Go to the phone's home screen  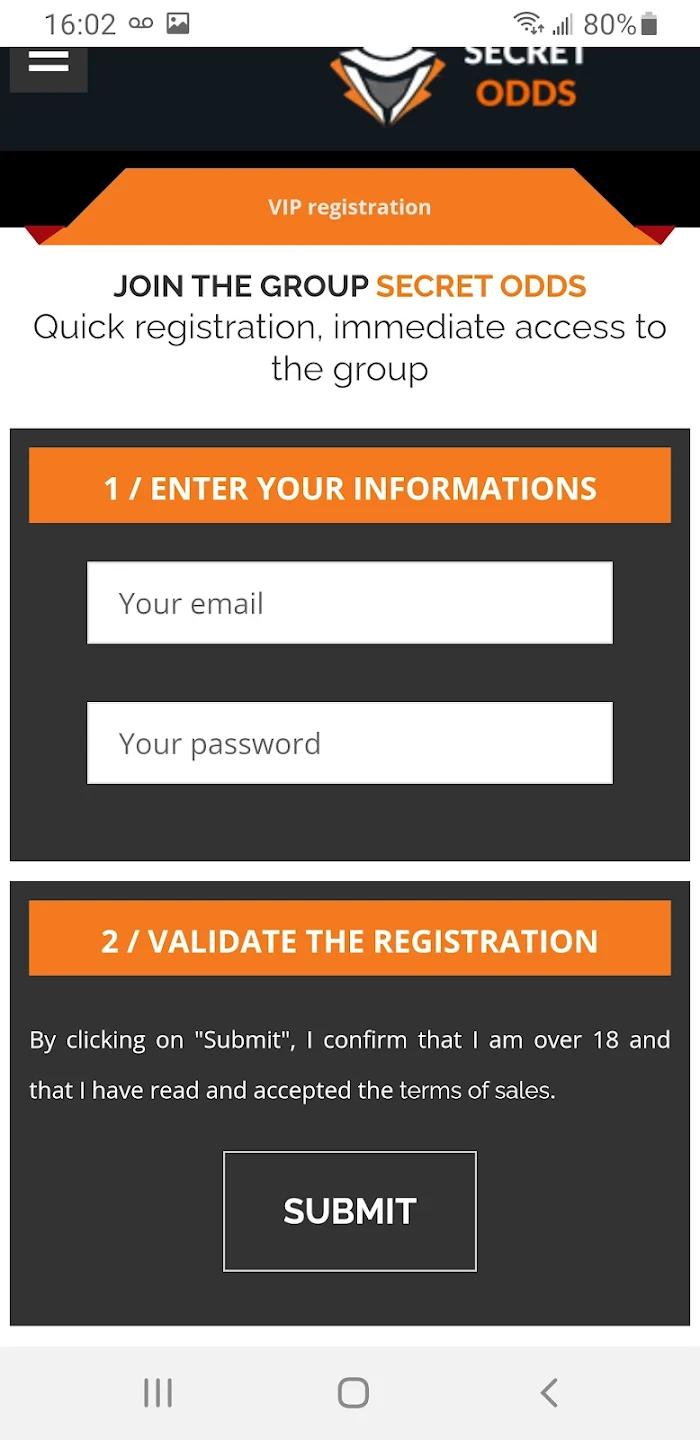(352, 1392)
